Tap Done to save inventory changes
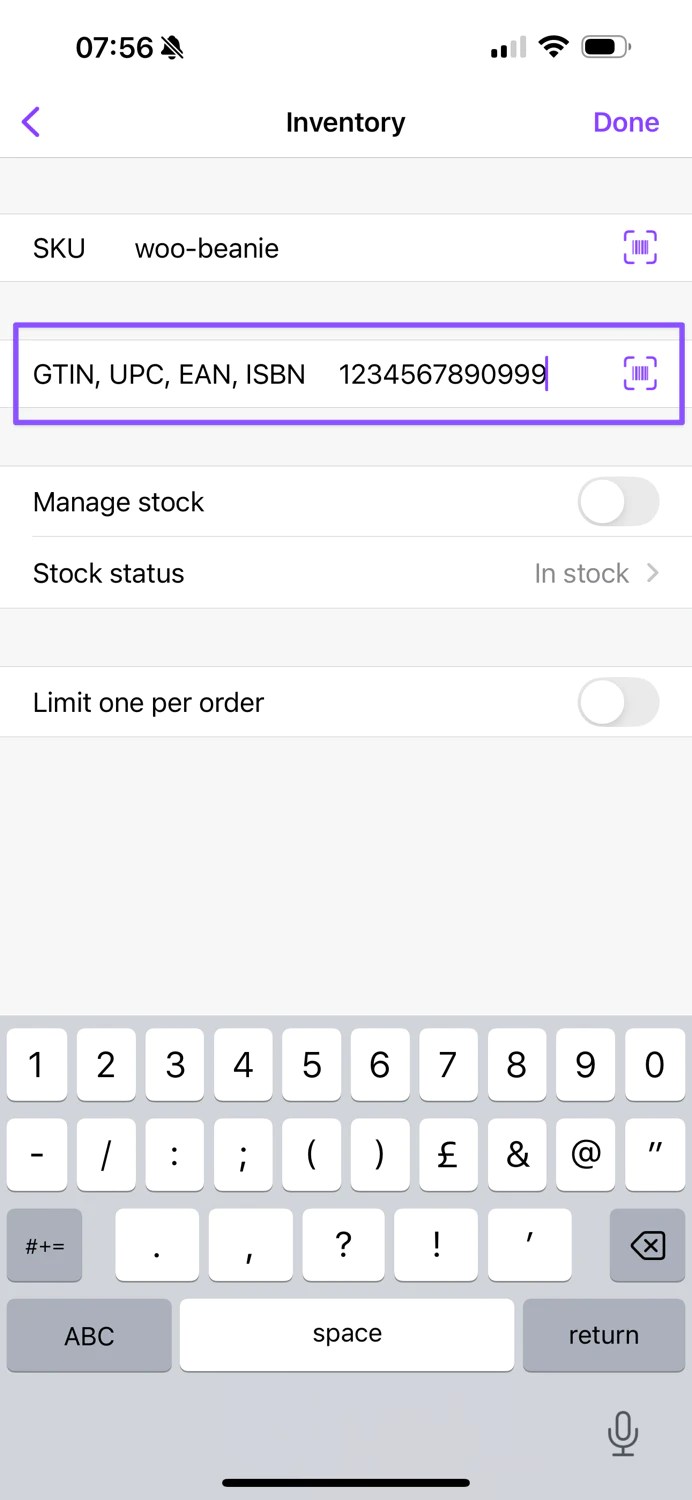Viewport: 692px width, 1500px height. 626,122
